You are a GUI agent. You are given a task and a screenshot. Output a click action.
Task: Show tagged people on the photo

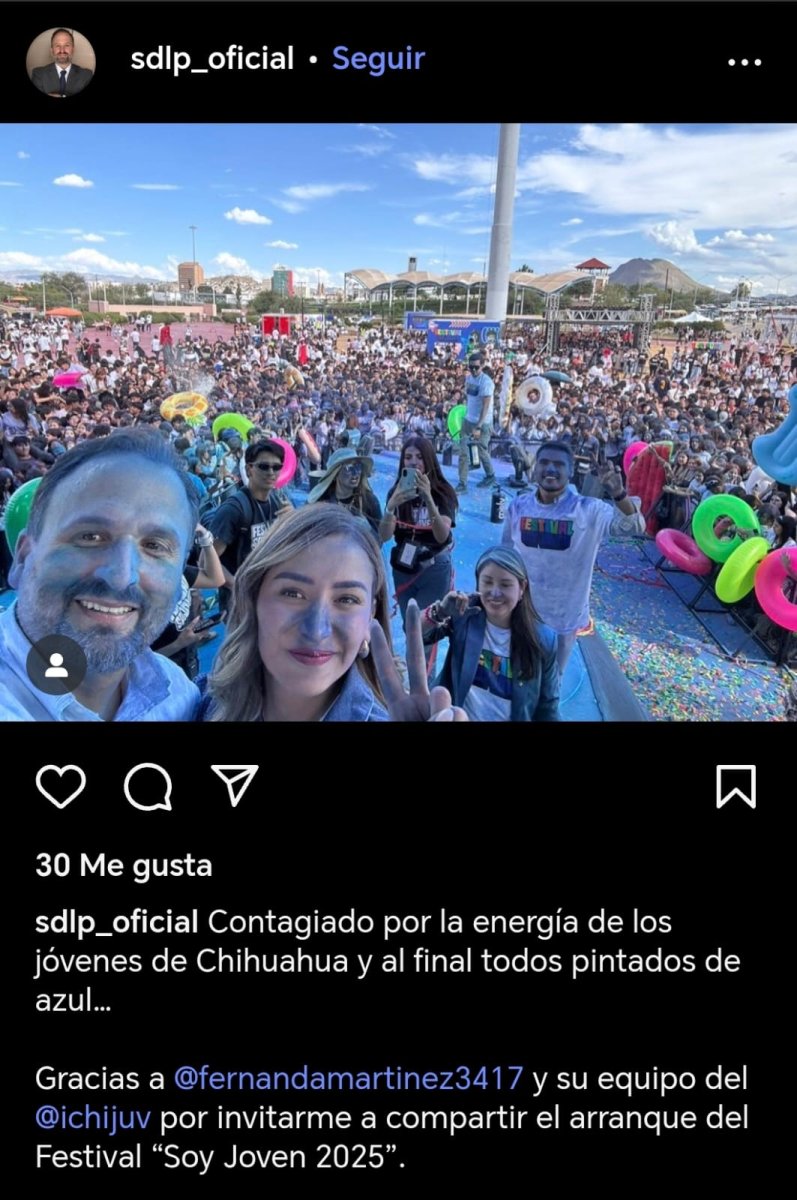tap(56, 664)
